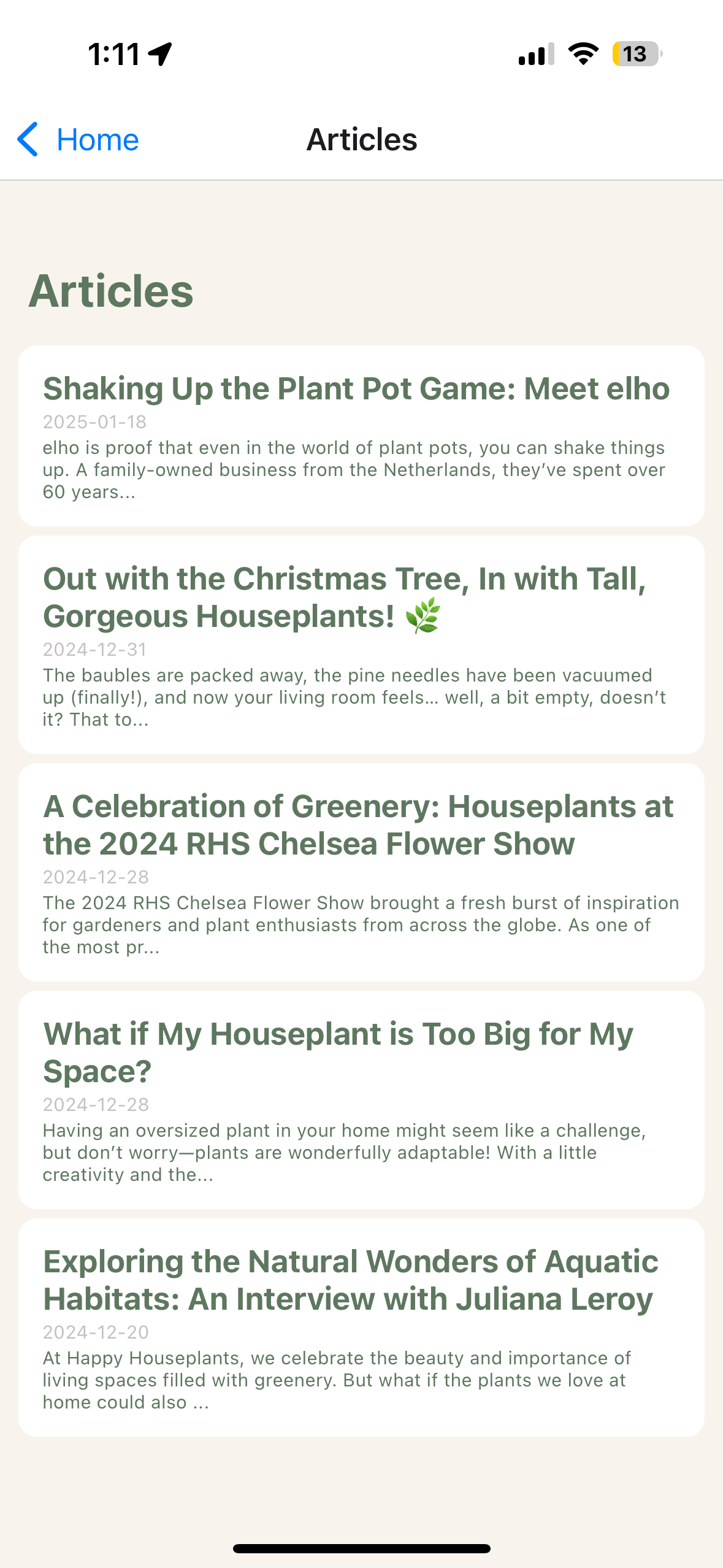Open the 2024 RHS Chelsea Flower Show article
Image resolution: width=723 pixels, height=1568 pixels.
361,872
